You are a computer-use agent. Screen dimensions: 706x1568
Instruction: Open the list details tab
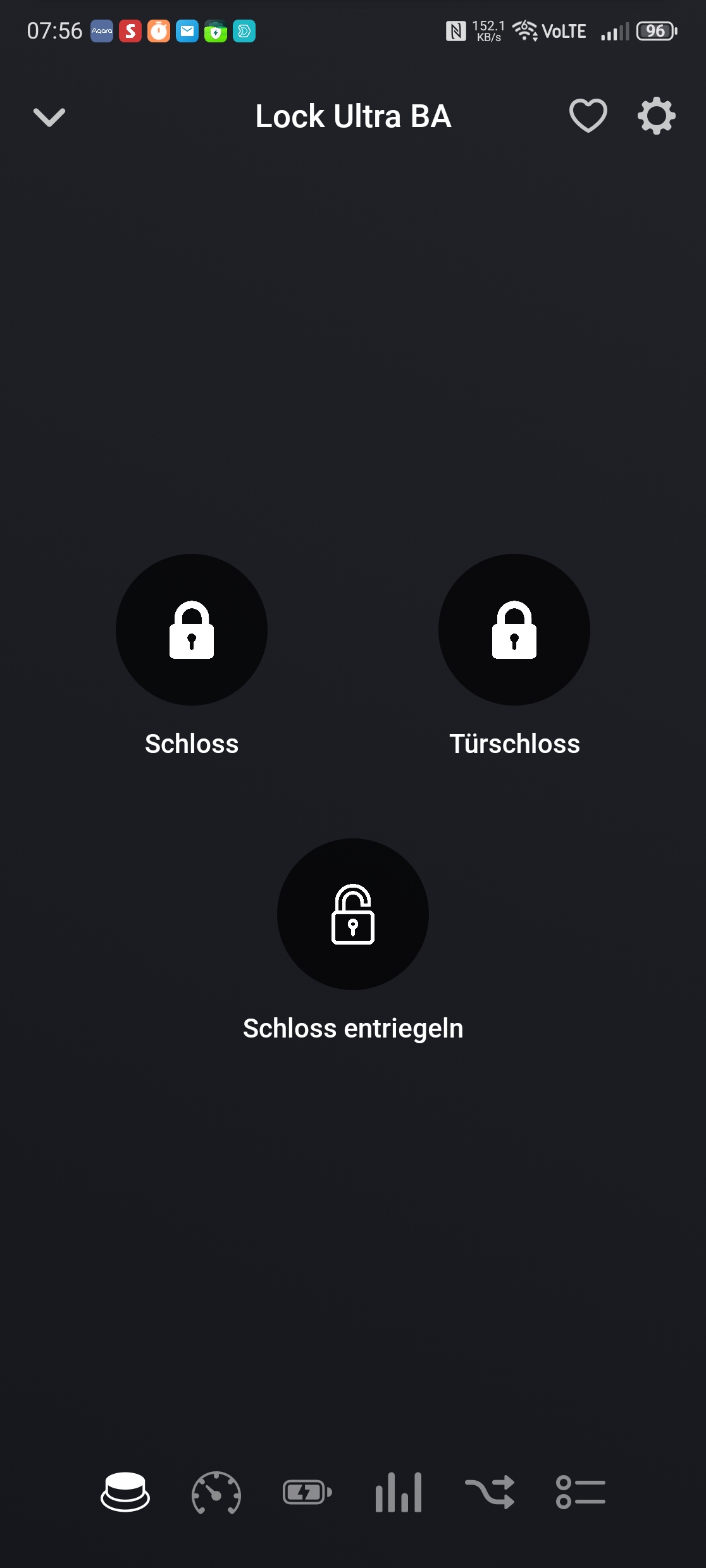581,1492
